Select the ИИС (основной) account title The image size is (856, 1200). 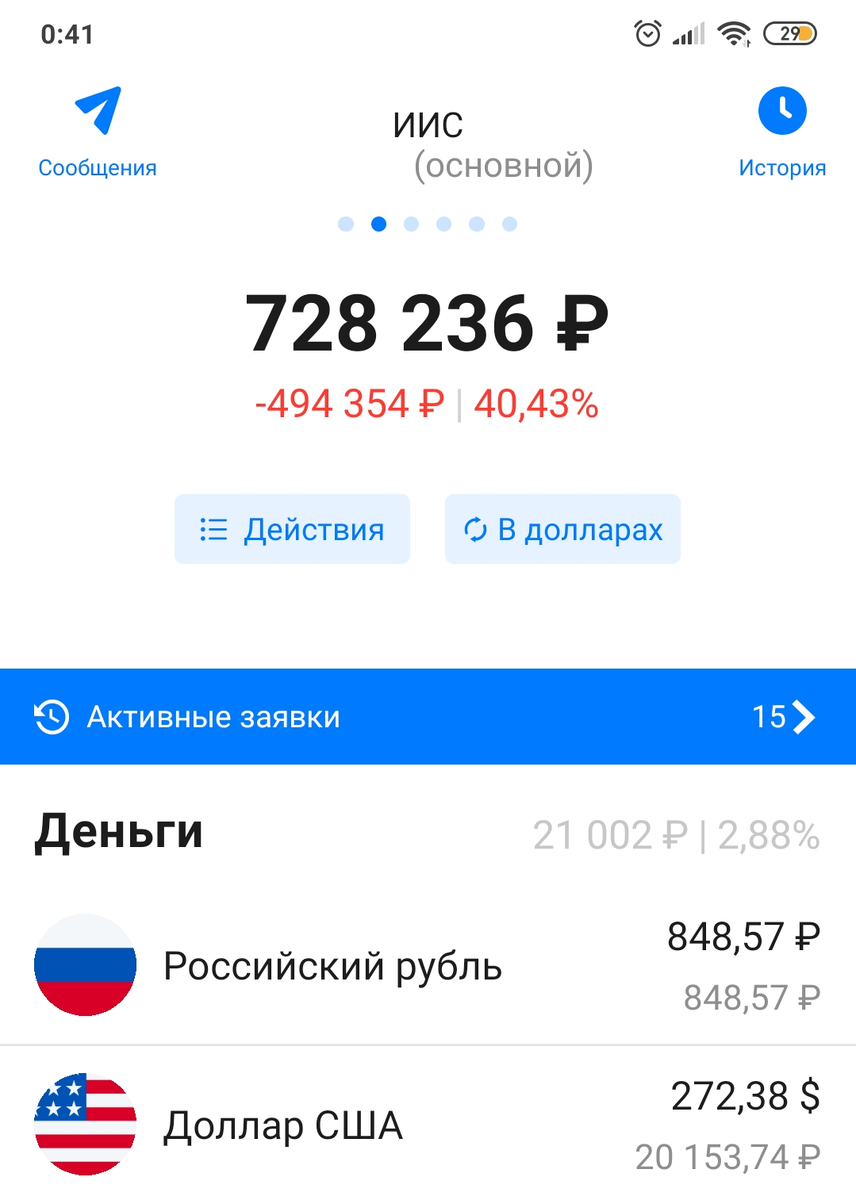pos(428,140)
